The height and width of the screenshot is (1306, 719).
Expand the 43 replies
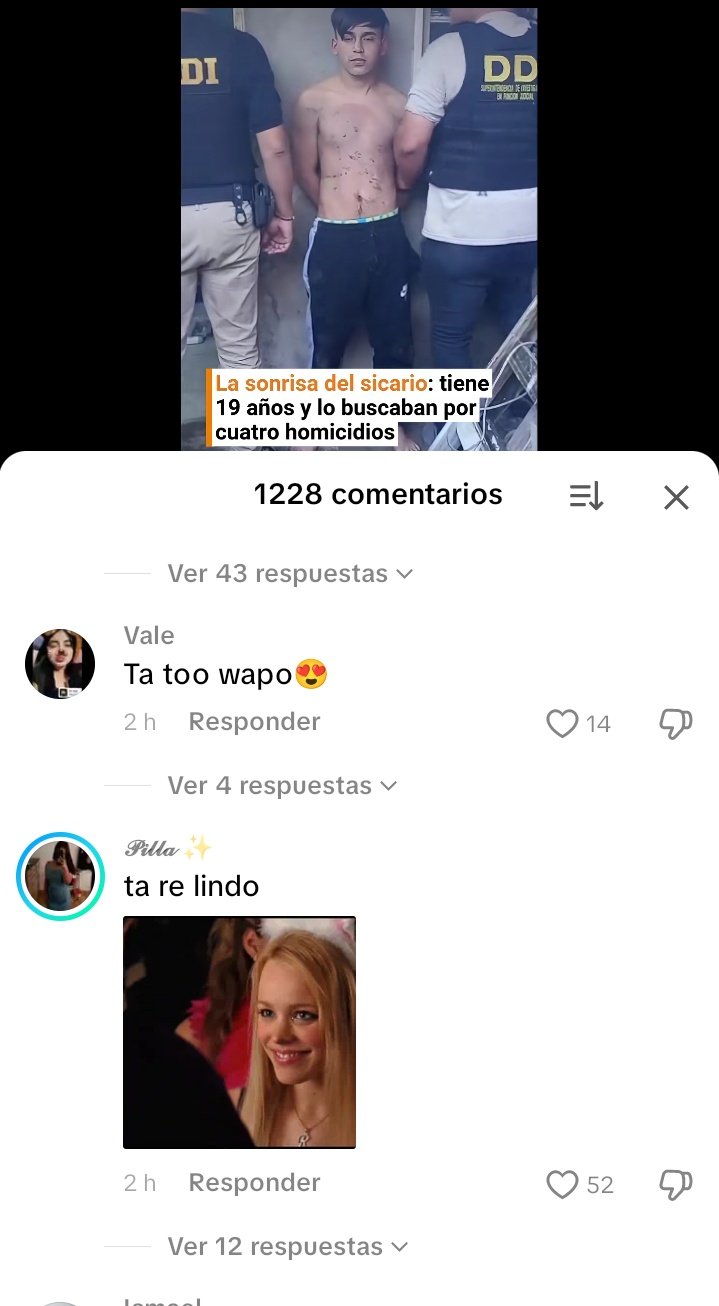tap(289, 574)
